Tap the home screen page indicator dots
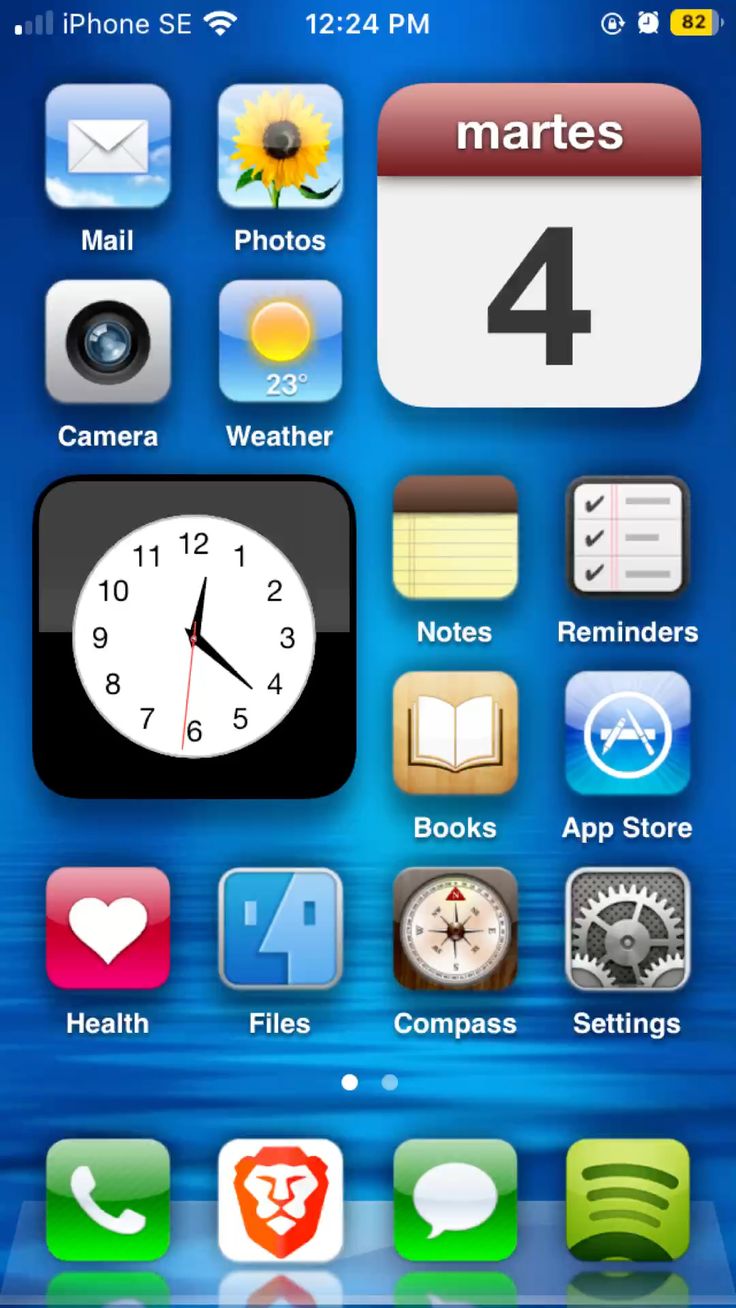The height and width of the screenshot is (1308, 736). pos(369,1082)
